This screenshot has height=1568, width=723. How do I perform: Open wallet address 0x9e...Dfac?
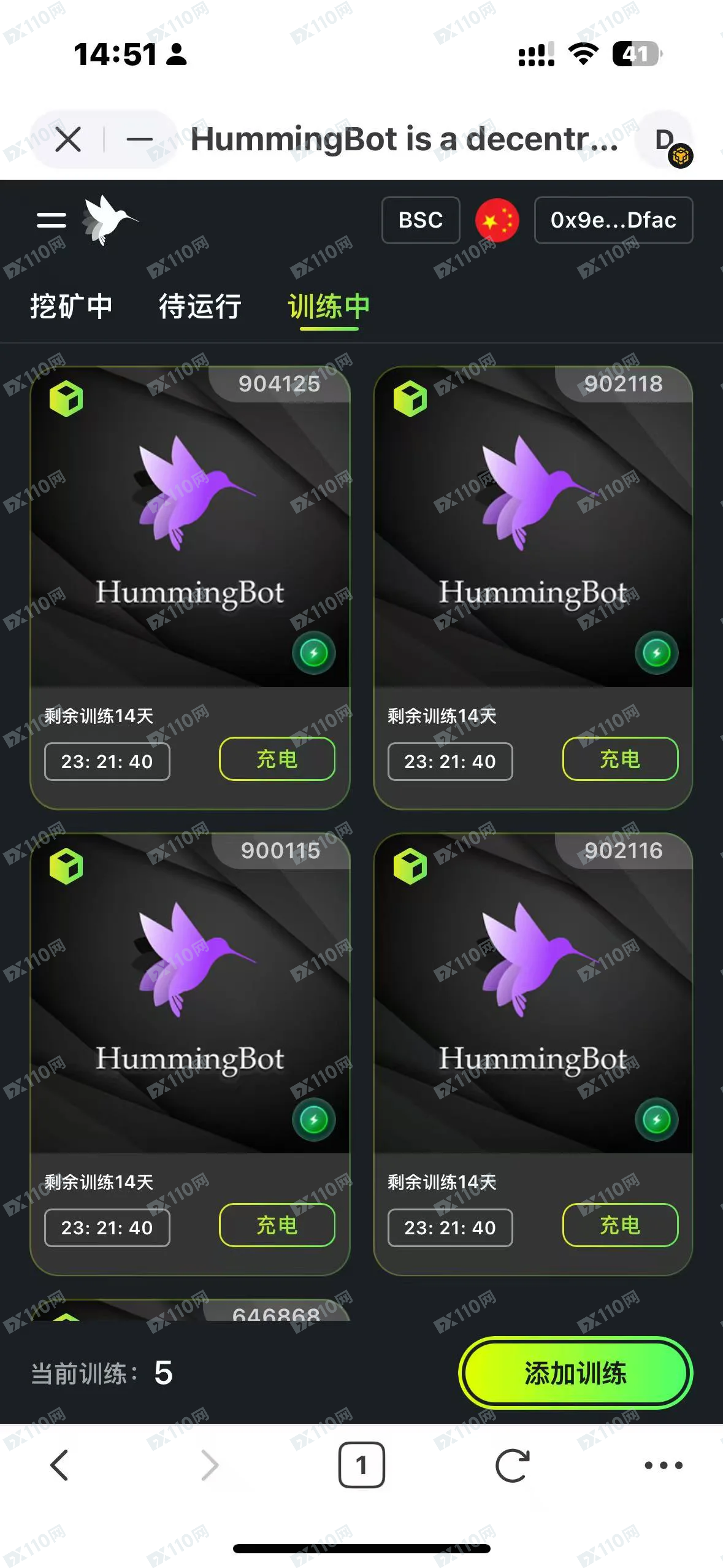[613, 220]
